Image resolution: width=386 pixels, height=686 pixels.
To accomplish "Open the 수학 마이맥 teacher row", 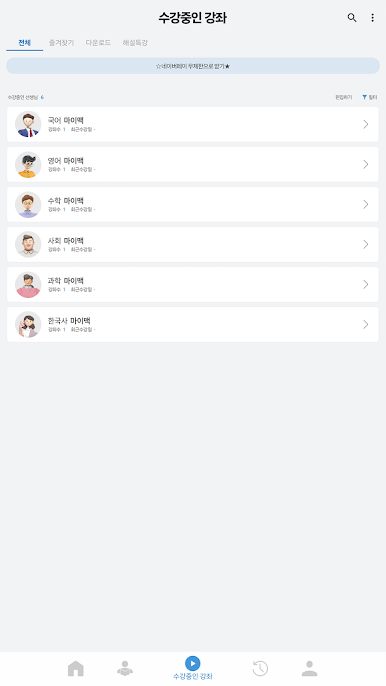I will [x=193, y=204].
